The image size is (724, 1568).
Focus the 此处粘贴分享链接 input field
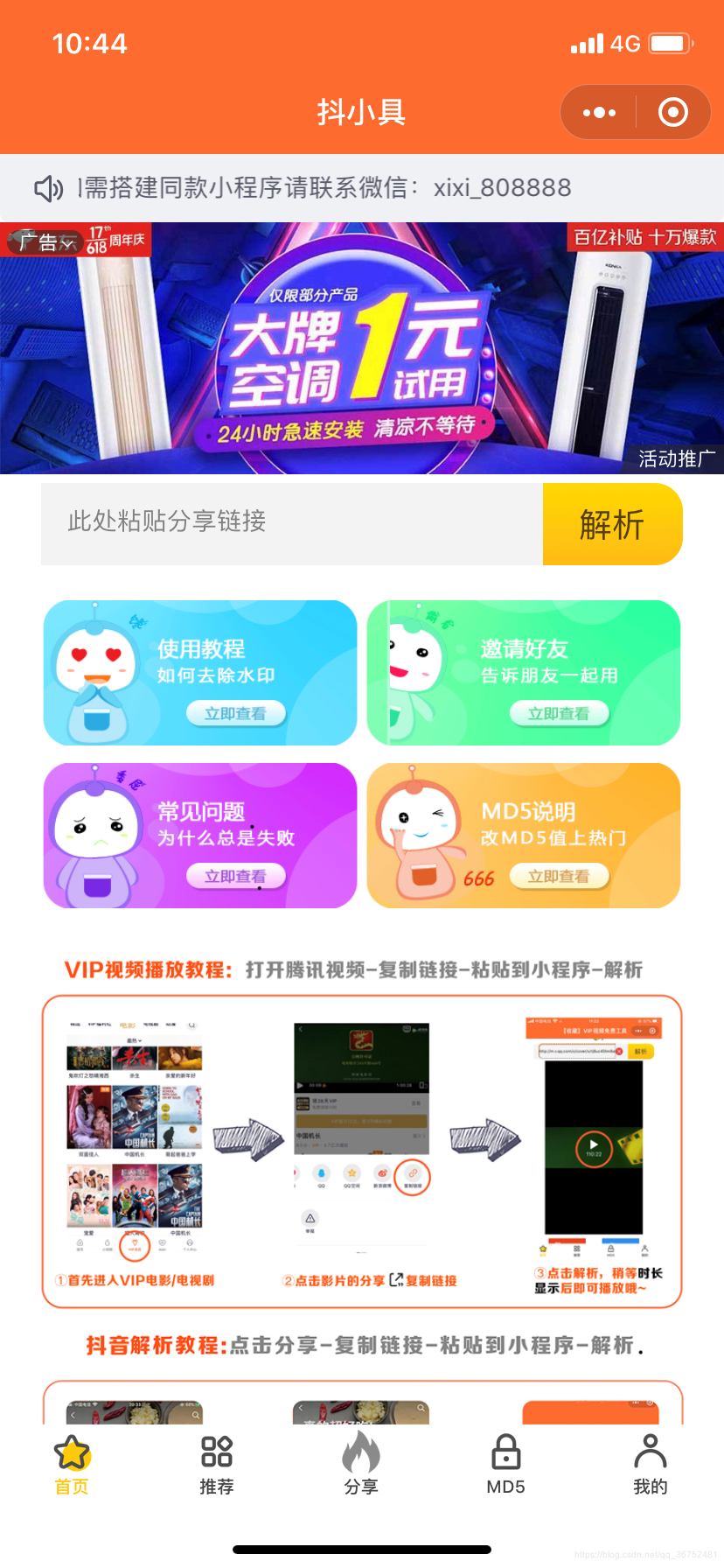(x=292, y=523)
